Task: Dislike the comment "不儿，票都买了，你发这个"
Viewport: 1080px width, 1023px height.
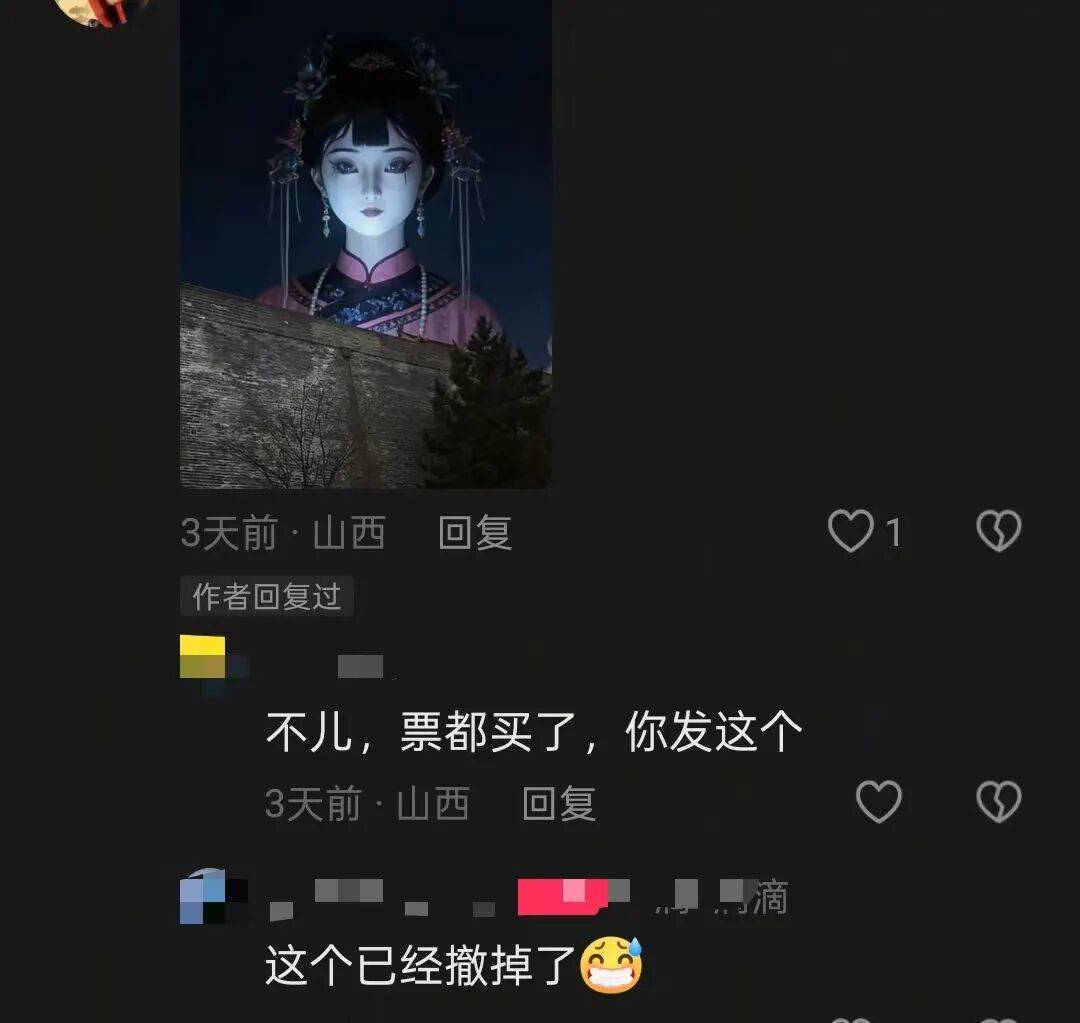Action: [x=997, y=802]
